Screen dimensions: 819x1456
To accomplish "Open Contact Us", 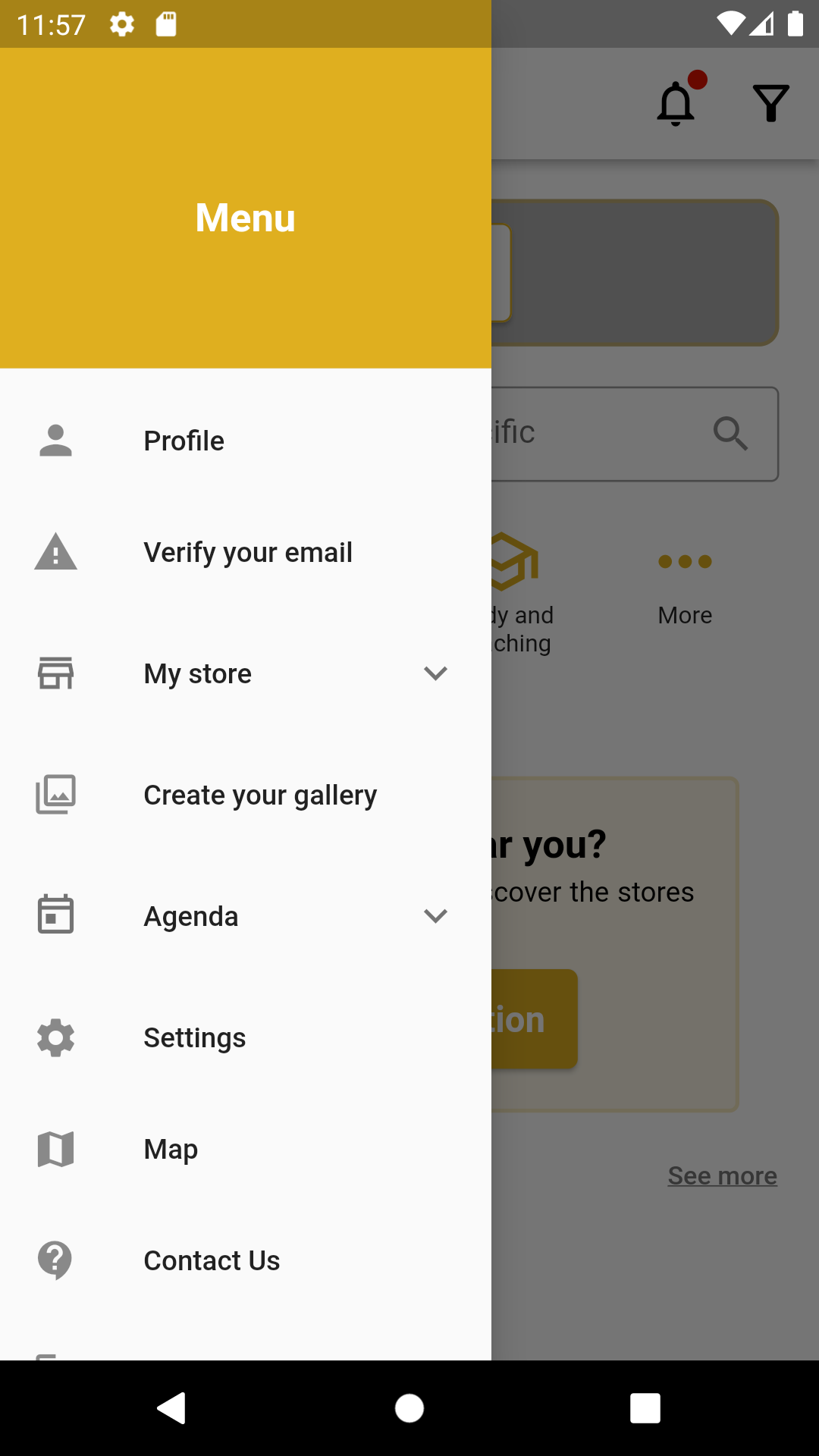I will click(x=212, y=1260).
